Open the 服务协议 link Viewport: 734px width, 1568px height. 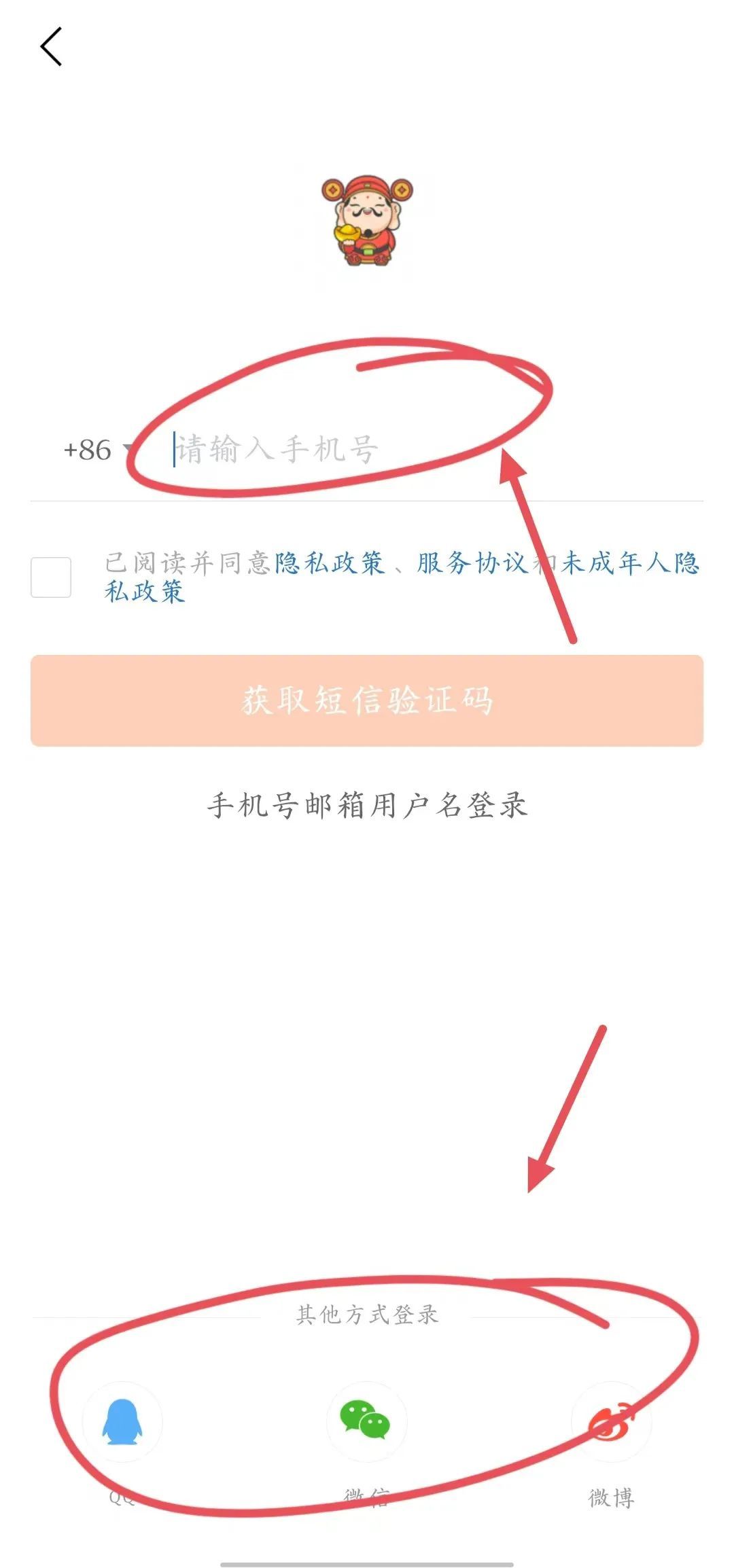[x=472, y=563]
